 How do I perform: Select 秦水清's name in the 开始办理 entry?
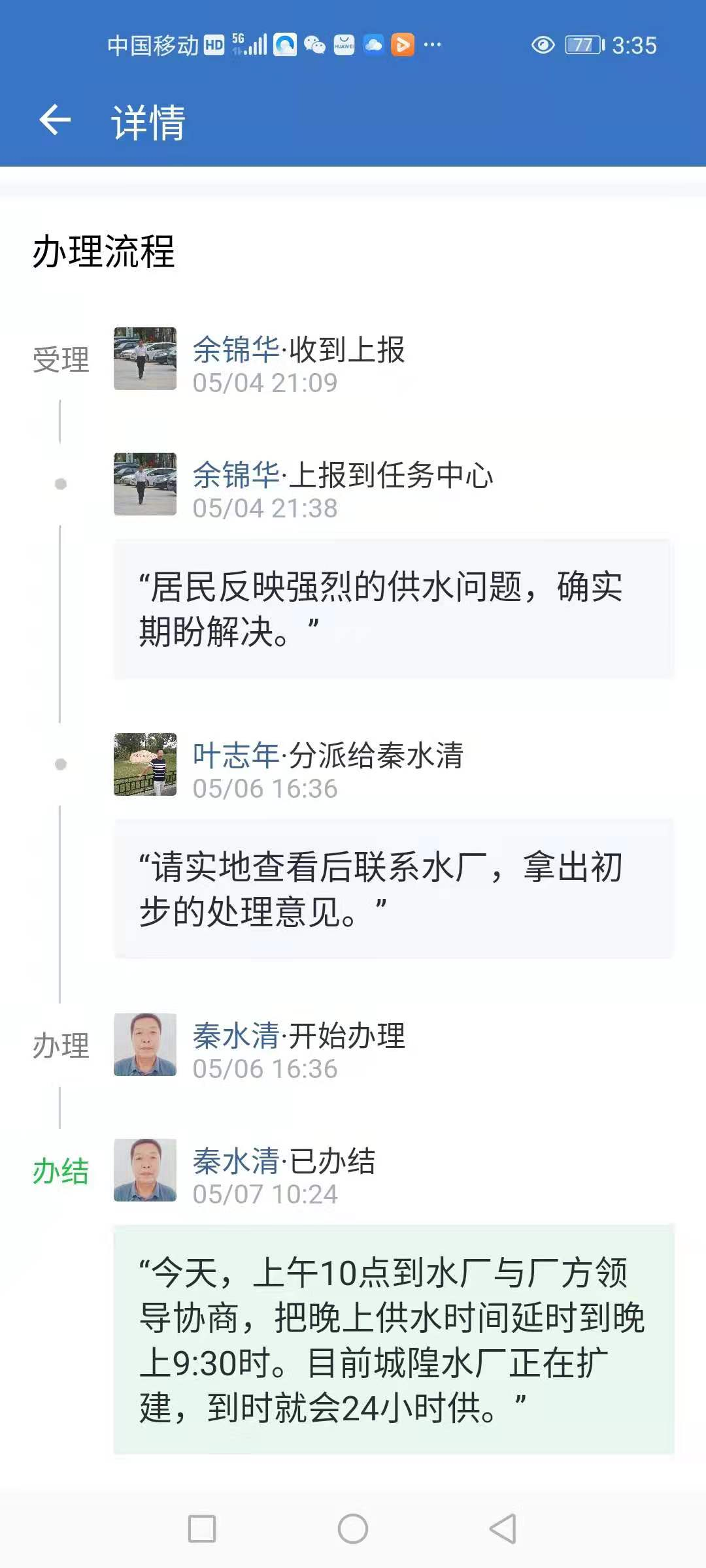(x=236, y=1036)
